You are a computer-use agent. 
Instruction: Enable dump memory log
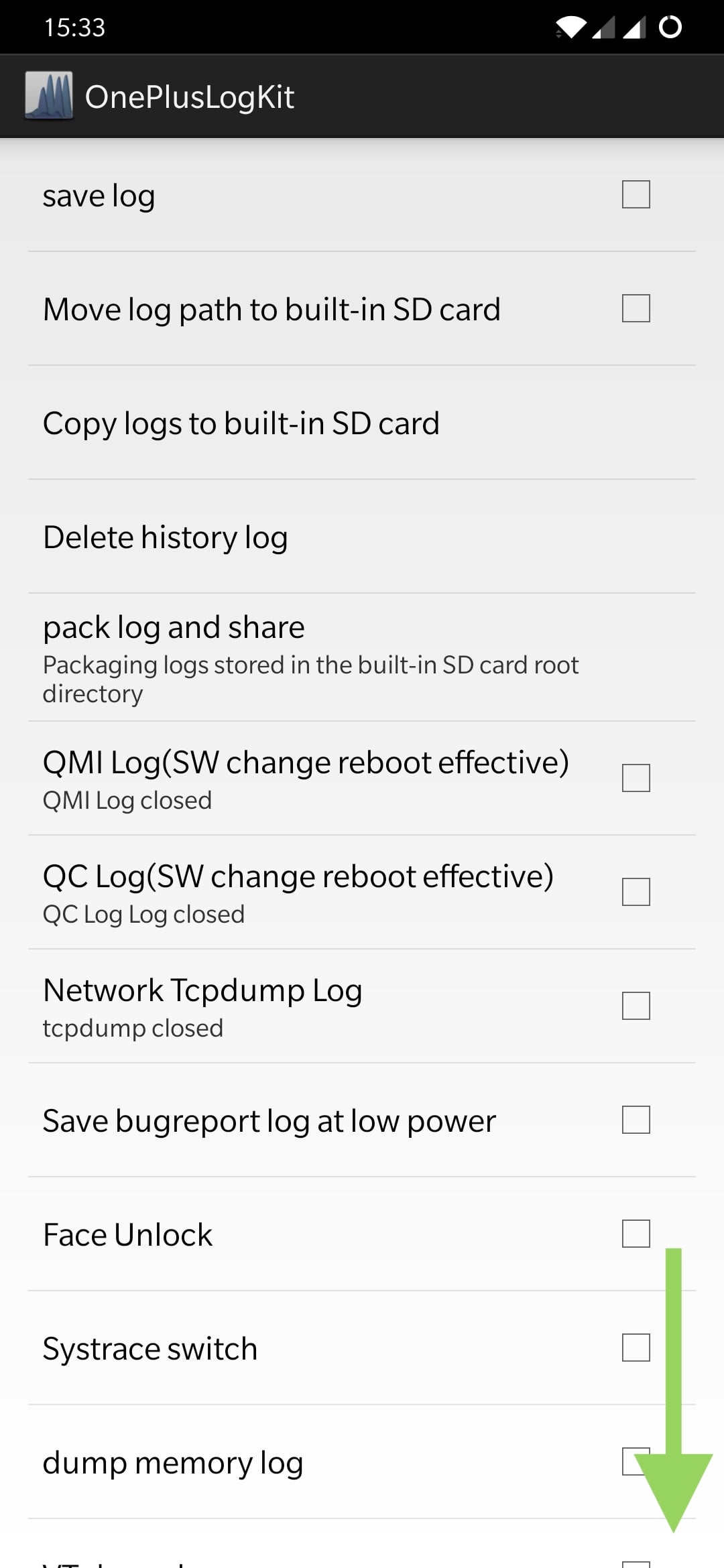pyautogui.click(x=630, y=1461)
